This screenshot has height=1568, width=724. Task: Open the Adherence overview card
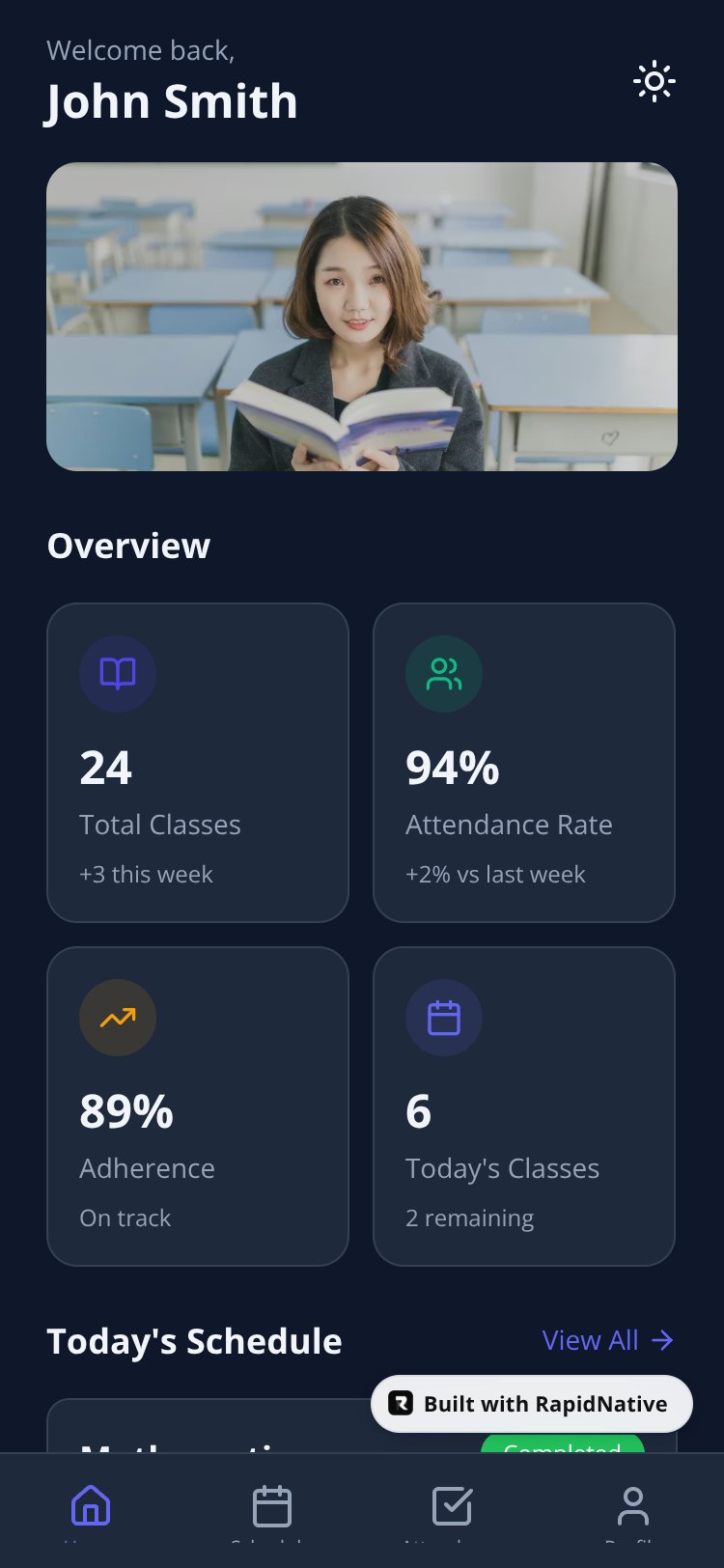pyautogui.click(x=198, y=1106)
